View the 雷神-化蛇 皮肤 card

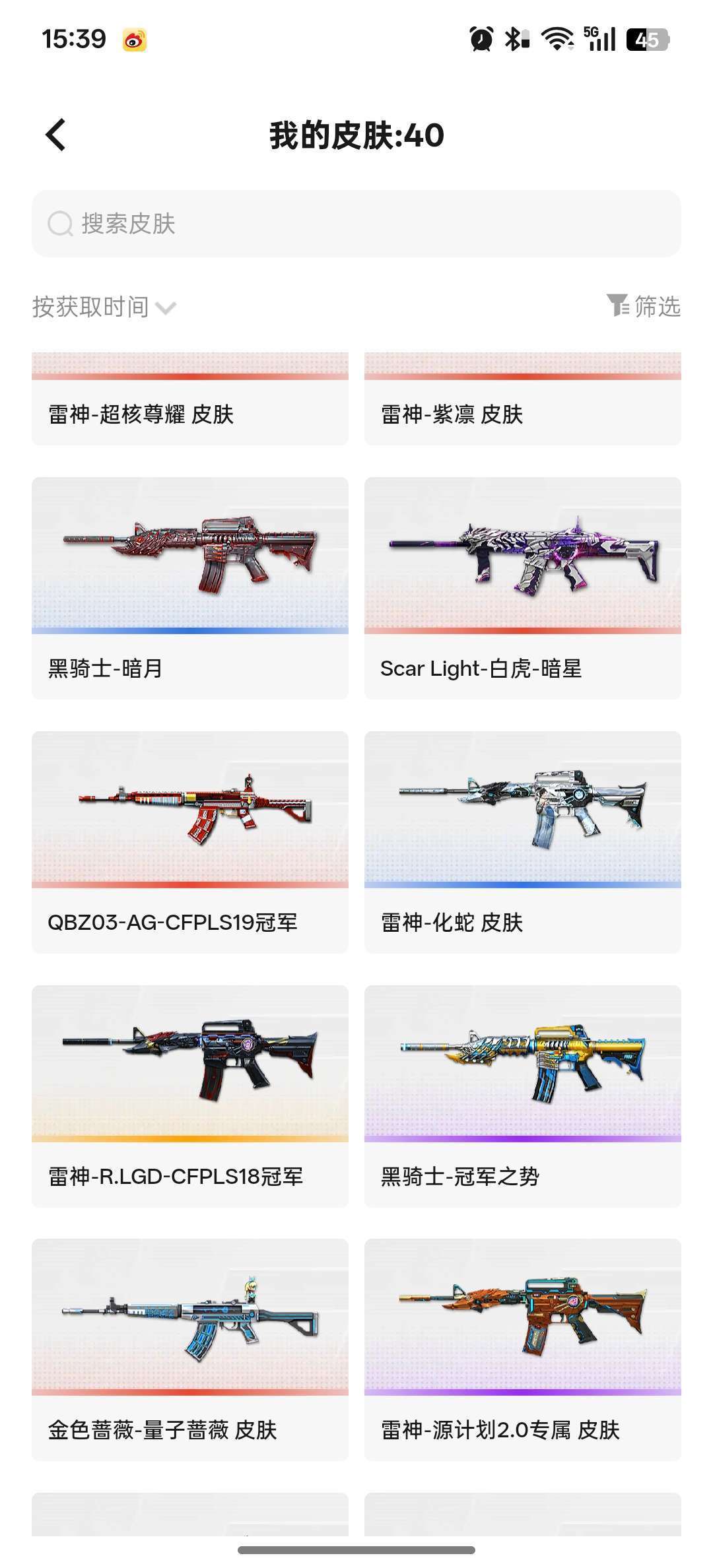[x=522, y=841]
